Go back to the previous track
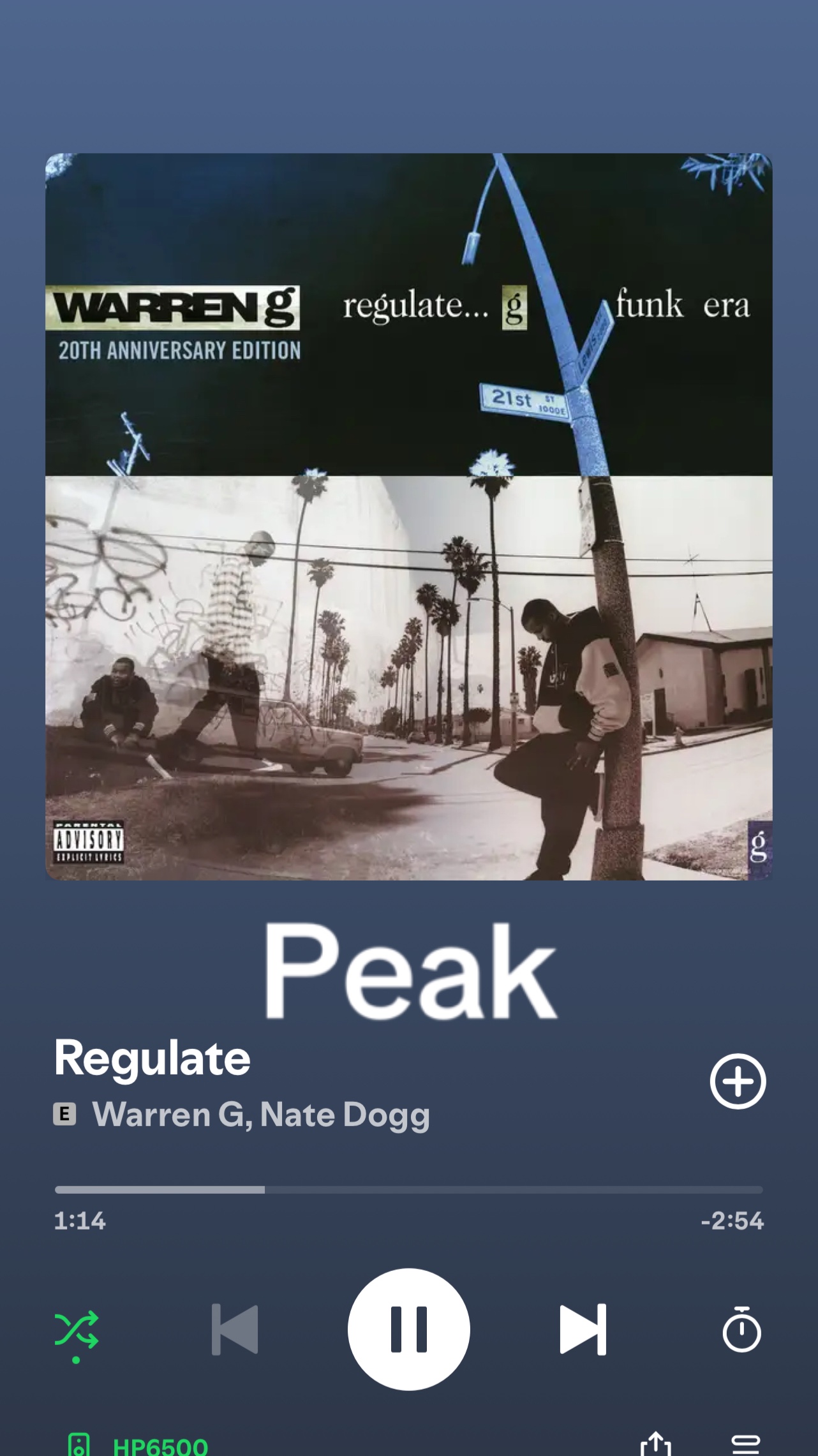Image resolution: width=818 pixels, height=1456 pixels. click(x=235, y=1330)
